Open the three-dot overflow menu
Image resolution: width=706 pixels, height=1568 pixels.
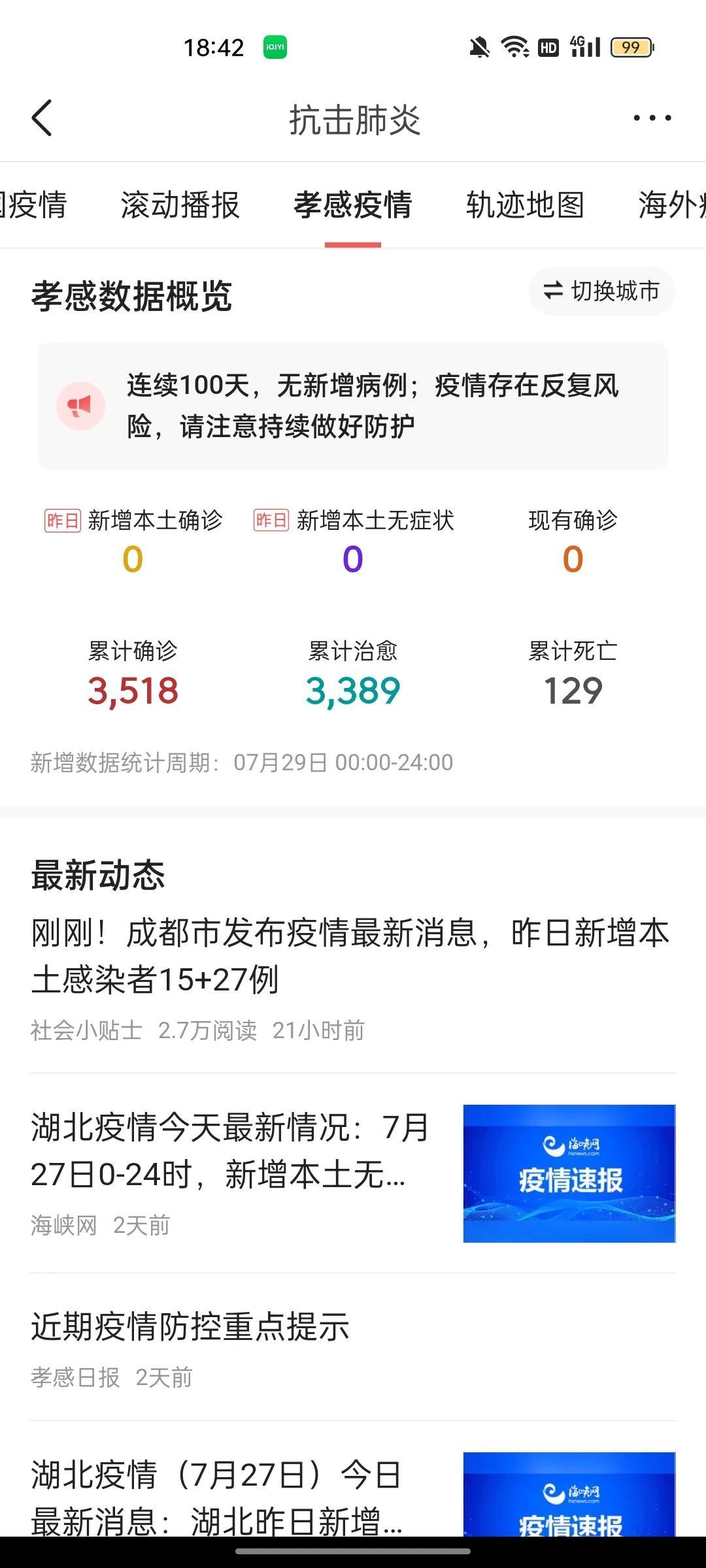tap(652, 118)
